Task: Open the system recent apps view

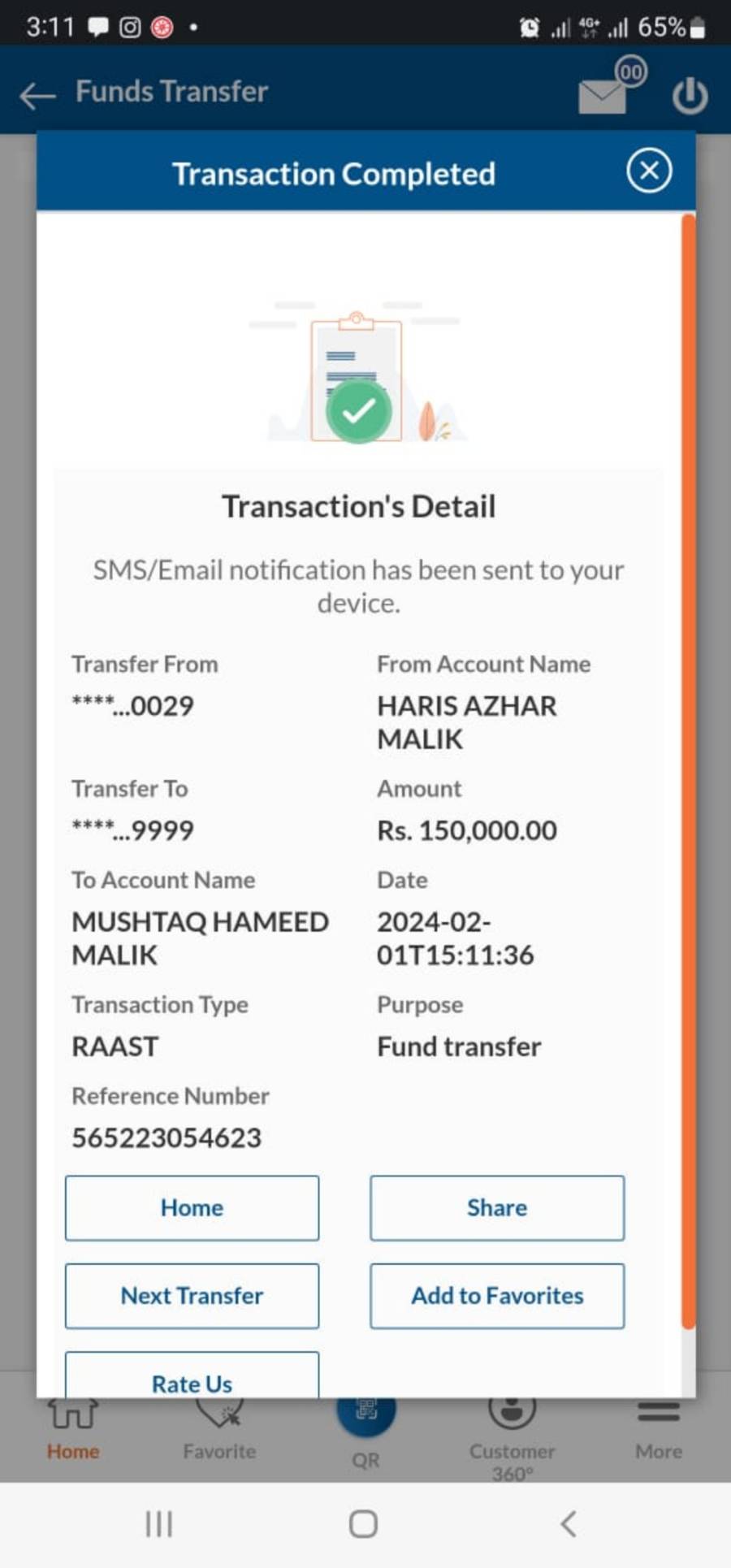Action: (x=159, y=1524)
